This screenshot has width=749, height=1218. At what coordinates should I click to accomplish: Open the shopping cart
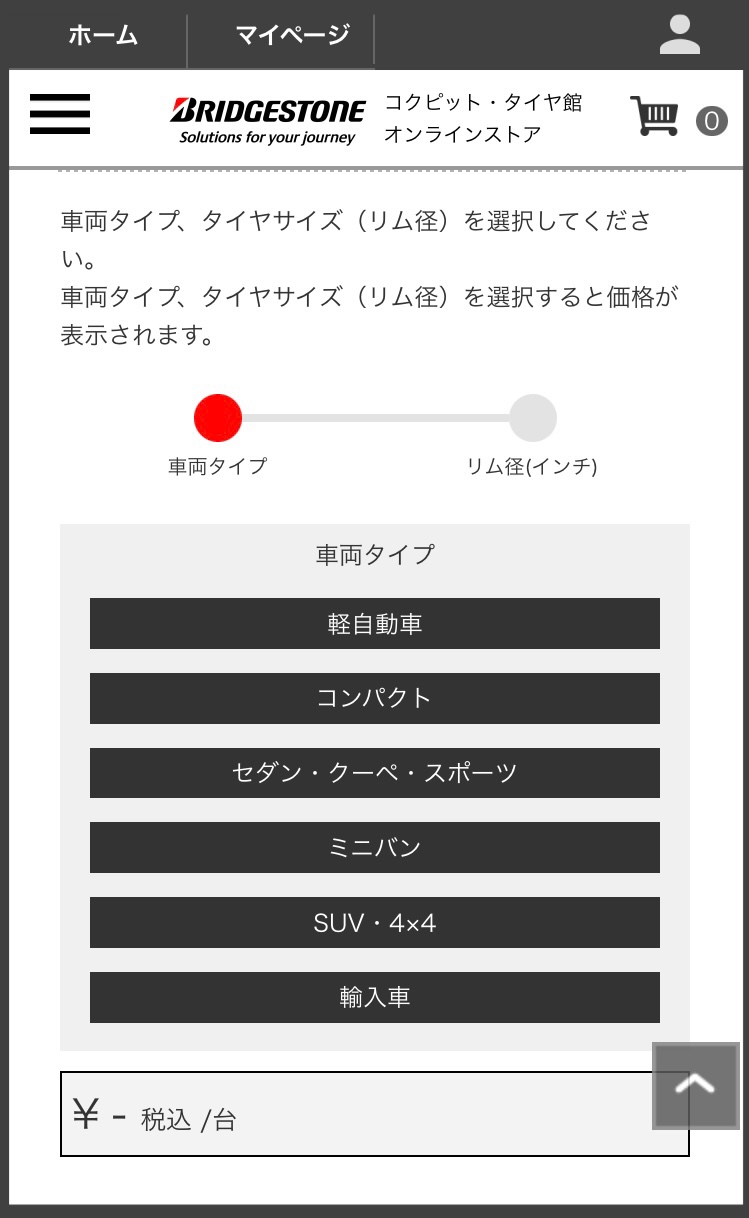click(x=655, y=118)
